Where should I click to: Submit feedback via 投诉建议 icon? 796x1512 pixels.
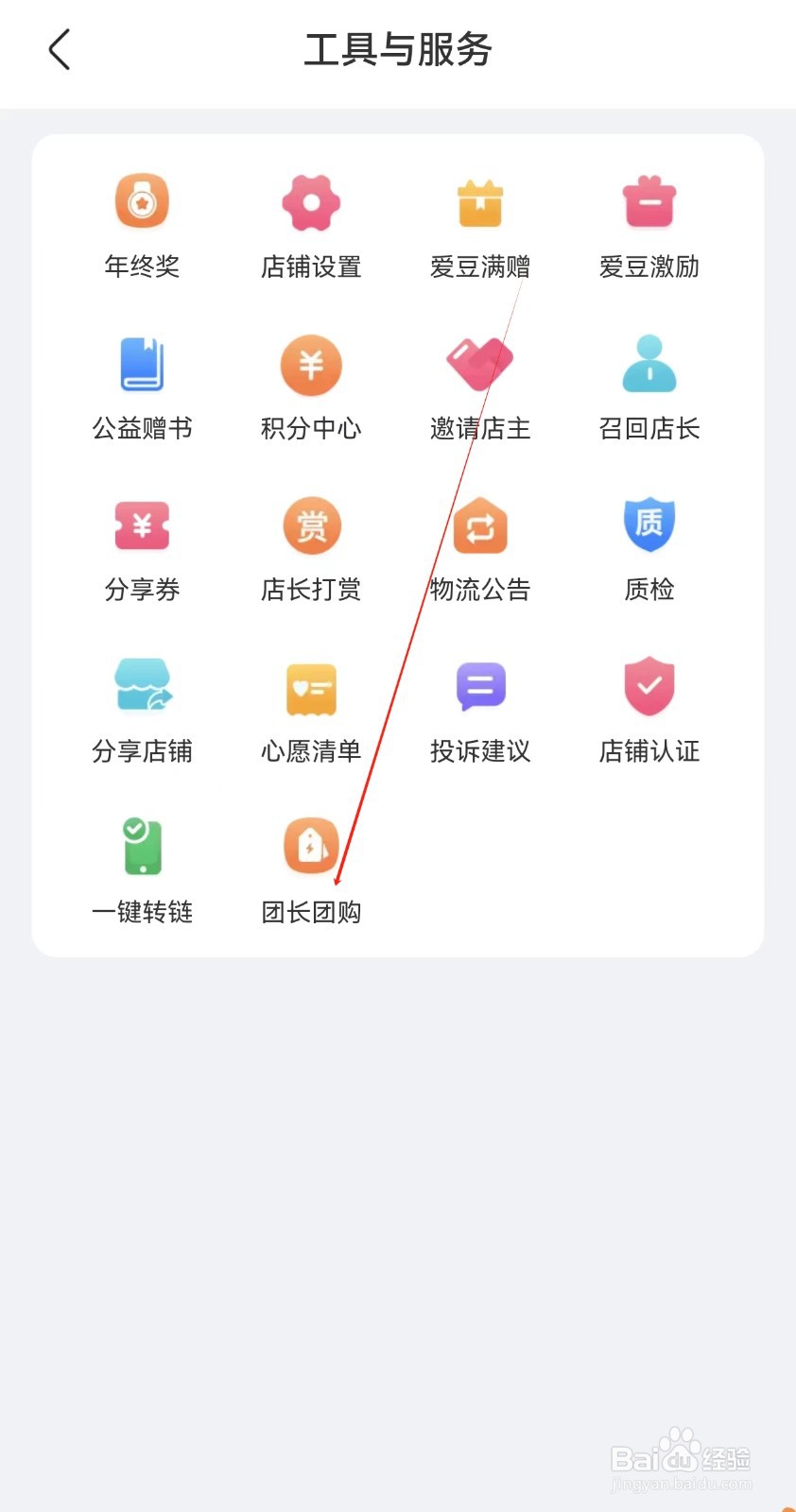coord(479,711)
